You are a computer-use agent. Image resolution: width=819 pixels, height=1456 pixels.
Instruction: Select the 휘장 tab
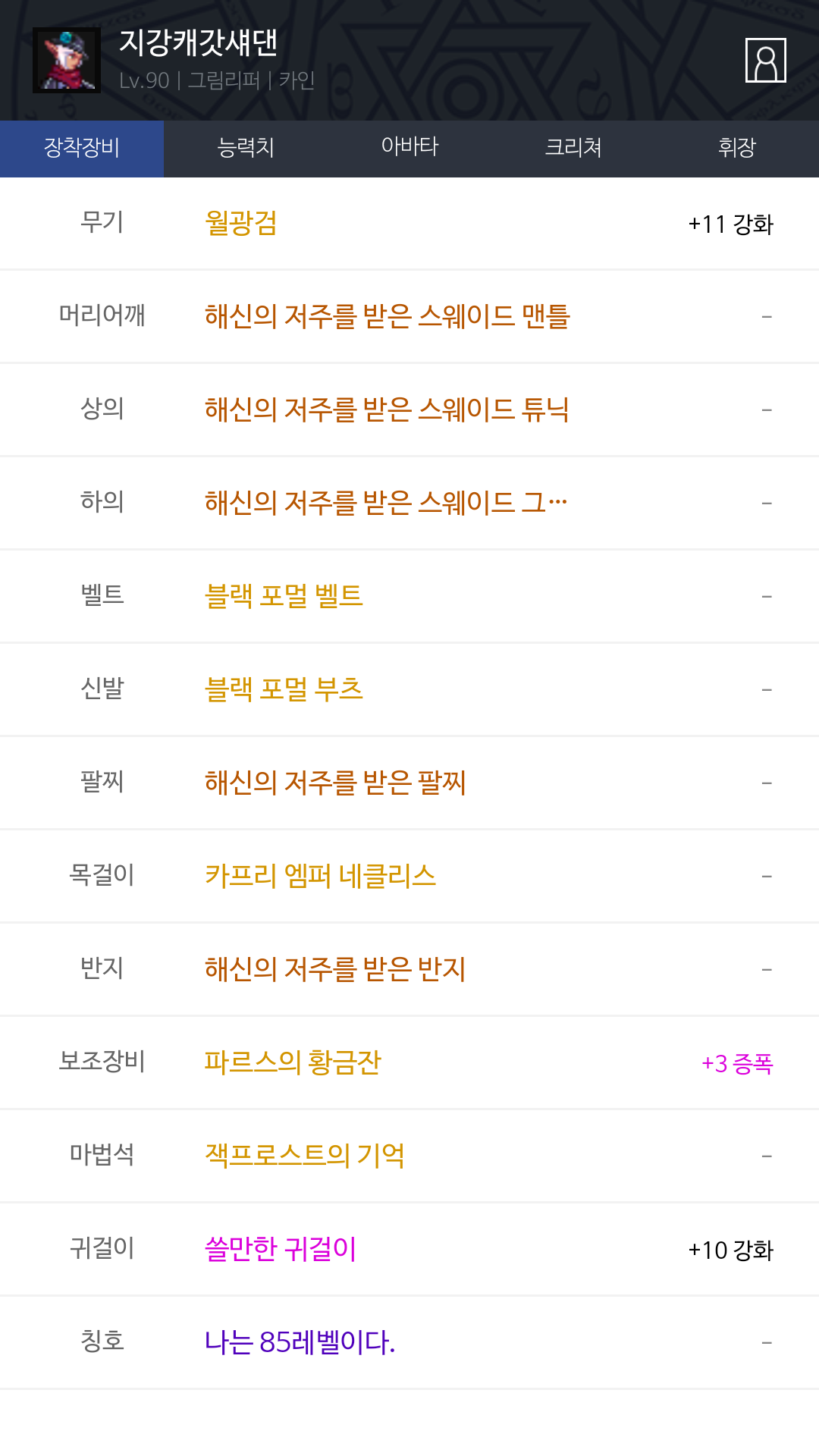(737, 149)
